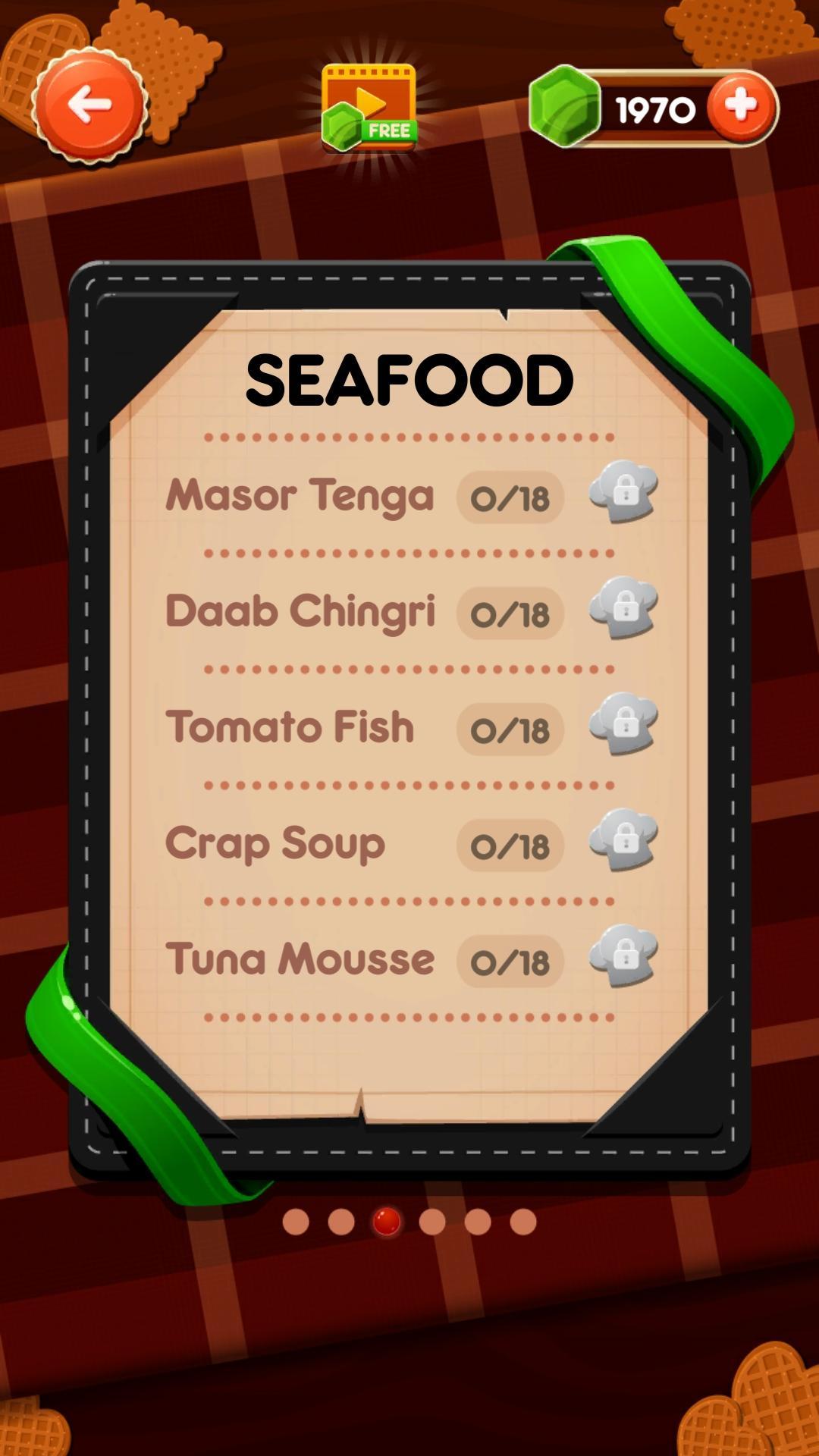
Task: Tap the locked chef hat beside Tuna Mousse
Action: [623, 957]
